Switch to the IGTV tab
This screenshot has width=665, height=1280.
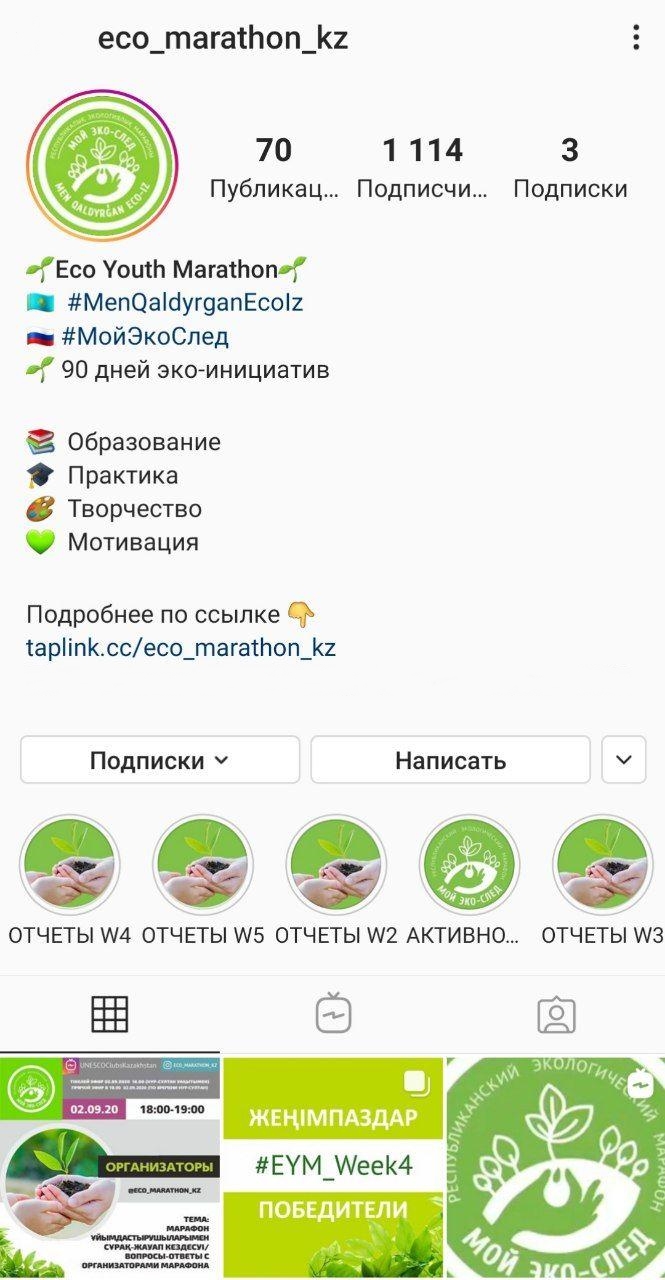pyautogui.click(x=333, y=1014)
